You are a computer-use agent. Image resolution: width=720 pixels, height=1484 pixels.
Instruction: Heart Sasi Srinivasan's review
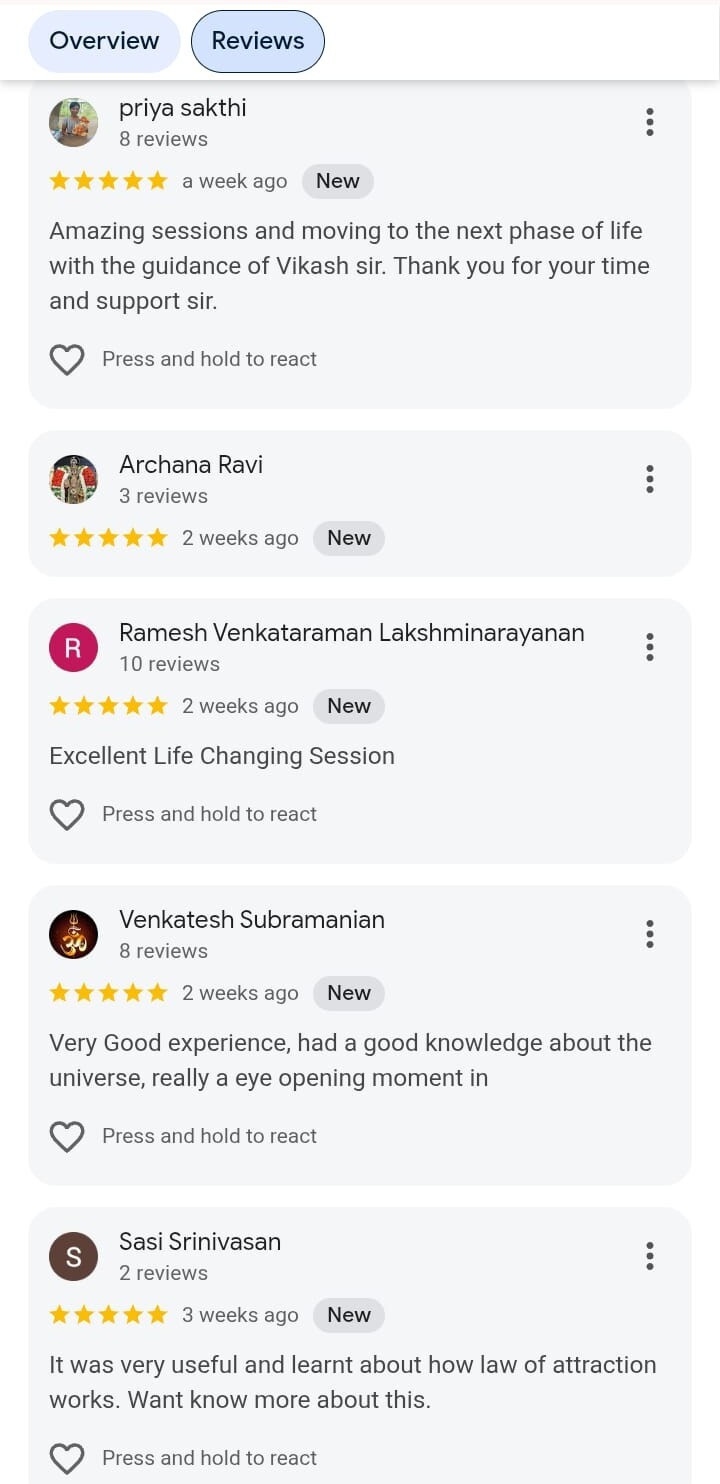[x=67, y=1458]
